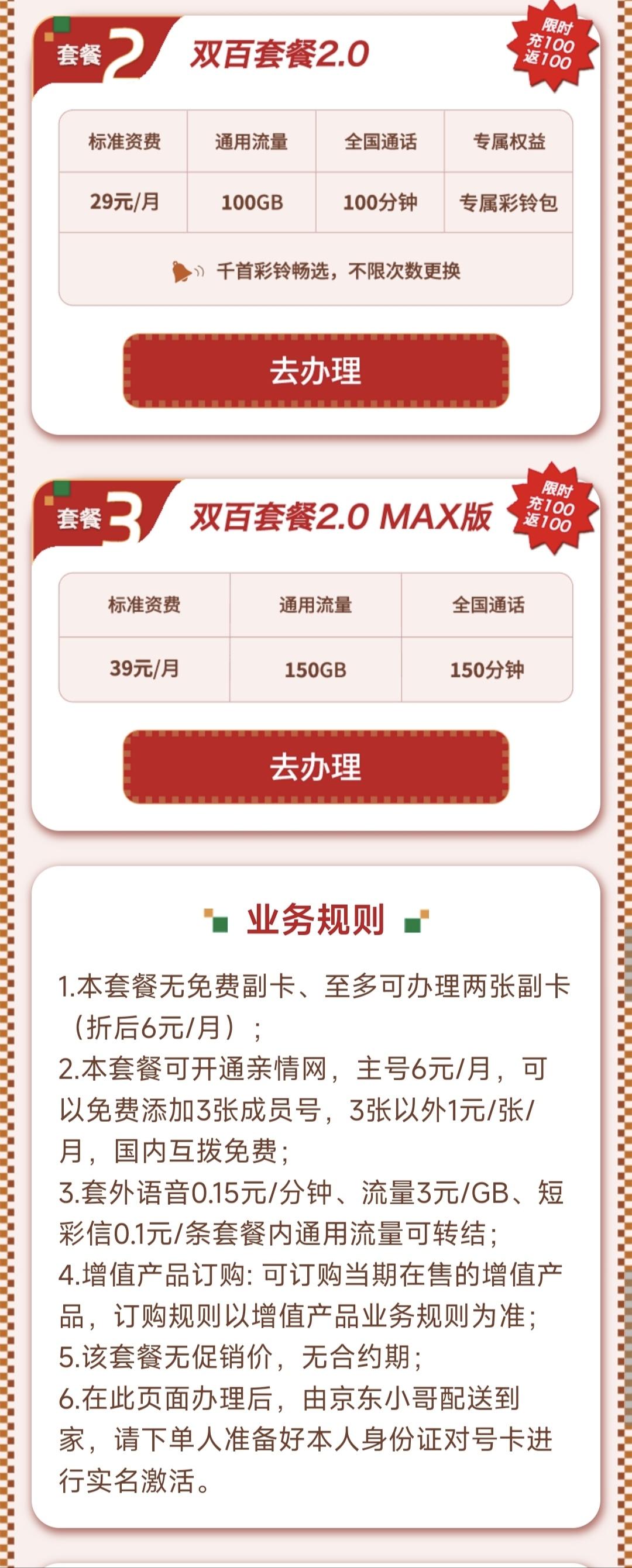Tap 去办理 under 双百套餐2.0
The height and width of the screenshot is (1568, 632).
pyautogui.click(x=315, y=371)
